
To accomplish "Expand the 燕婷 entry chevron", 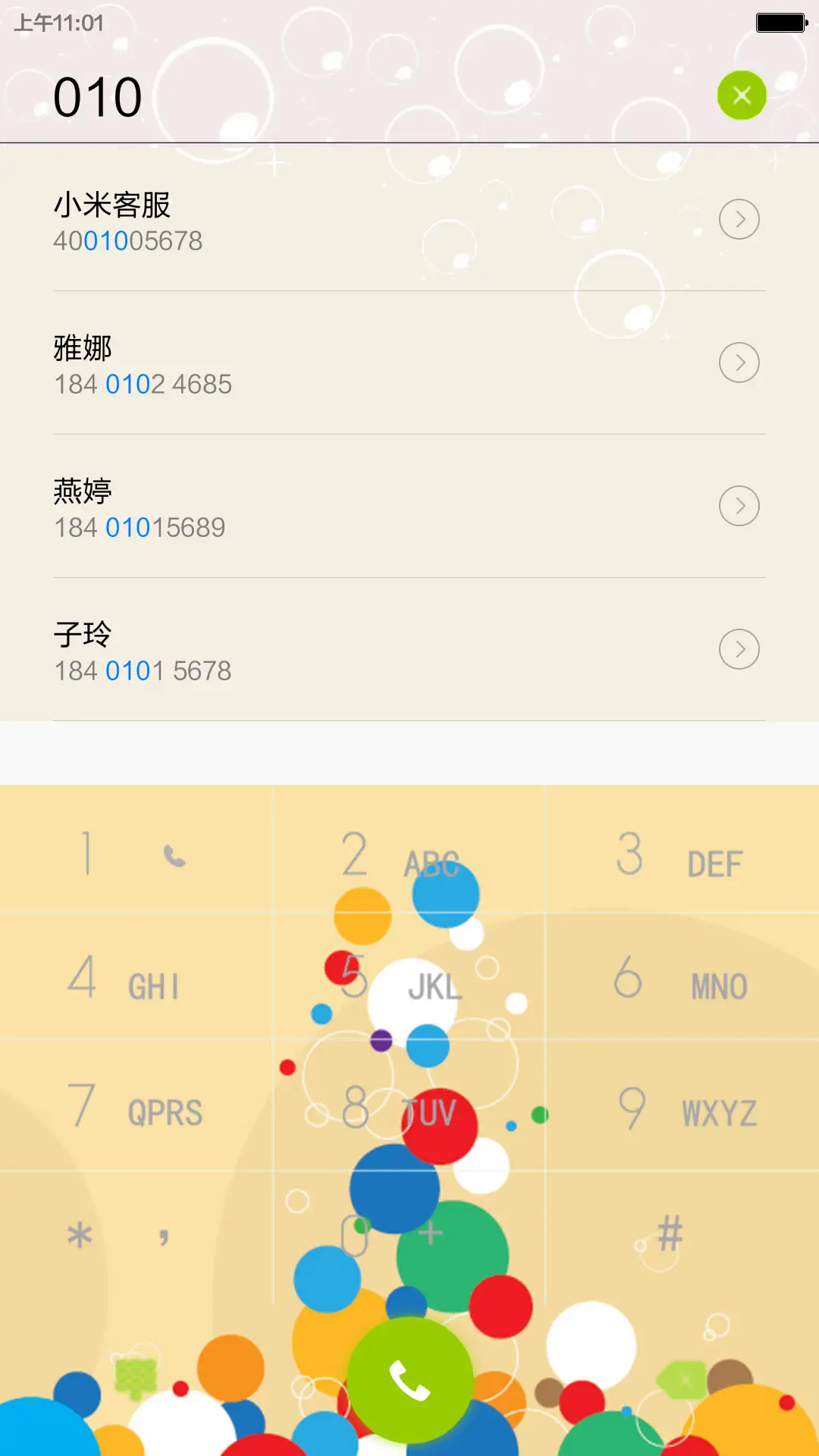I will [739, 505].
